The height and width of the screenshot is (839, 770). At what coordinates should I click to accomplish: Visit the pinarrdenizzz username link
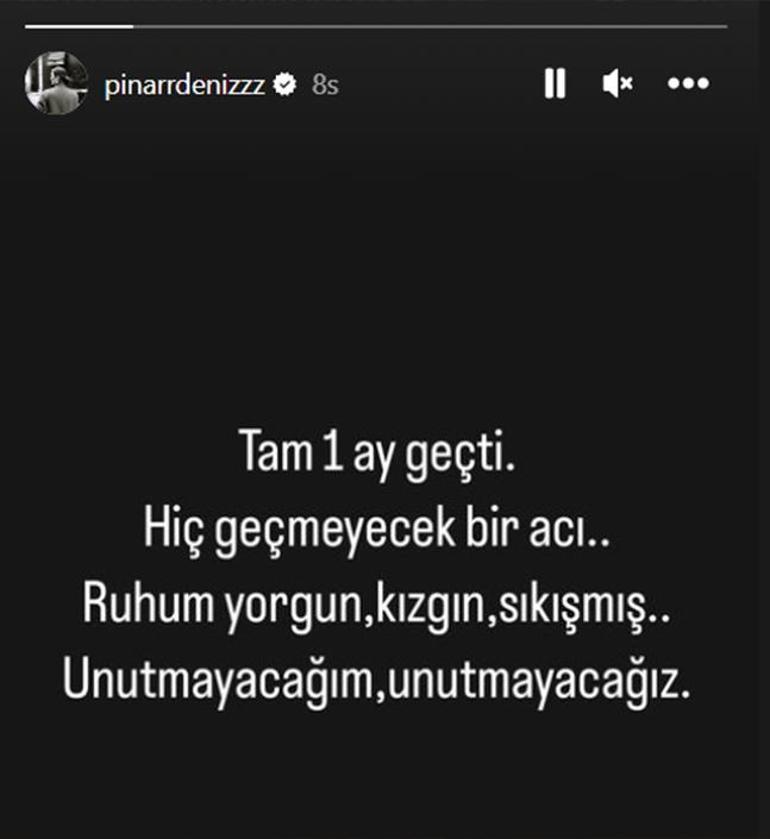(184, 86)
